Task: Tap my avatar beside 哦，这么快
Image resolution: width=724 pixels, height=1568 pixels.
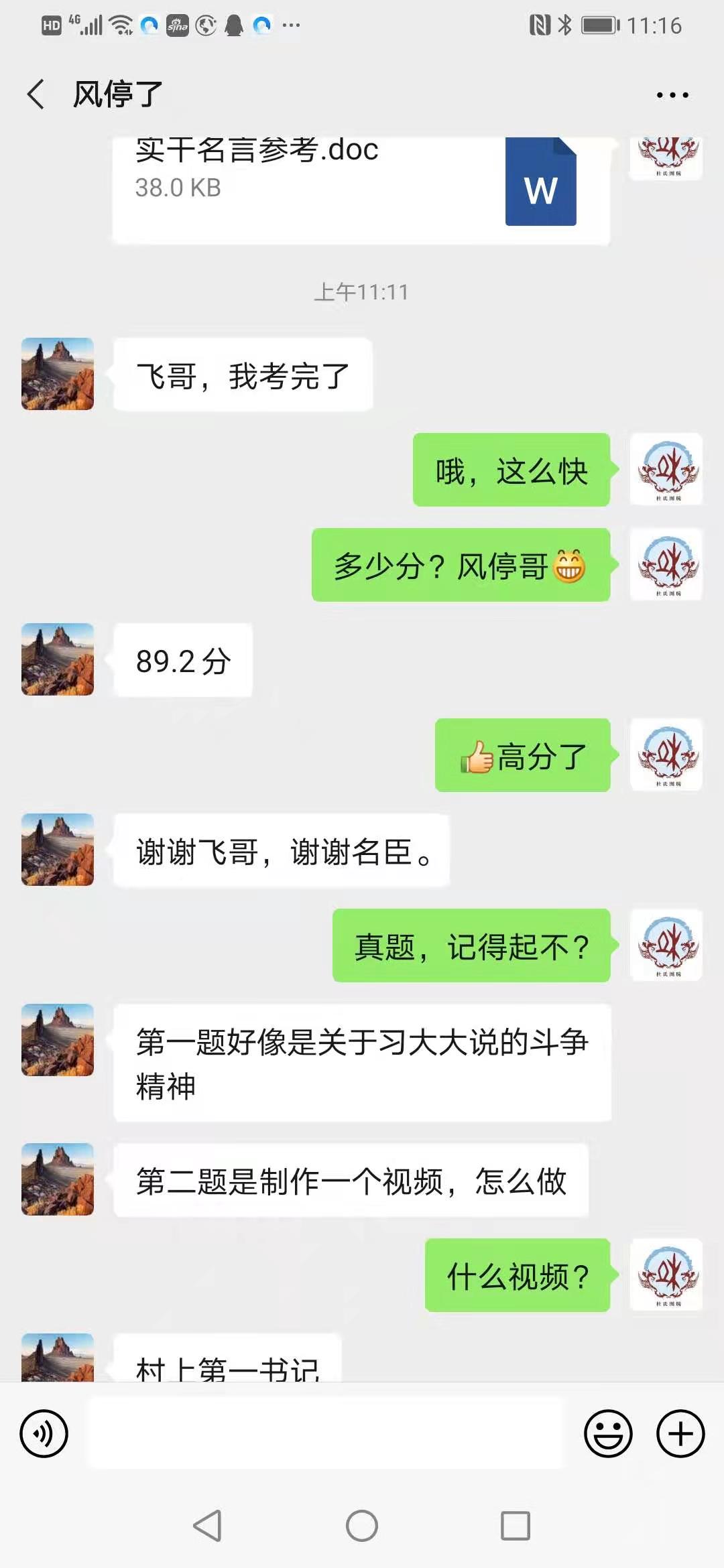Action: tap(666, 469)
